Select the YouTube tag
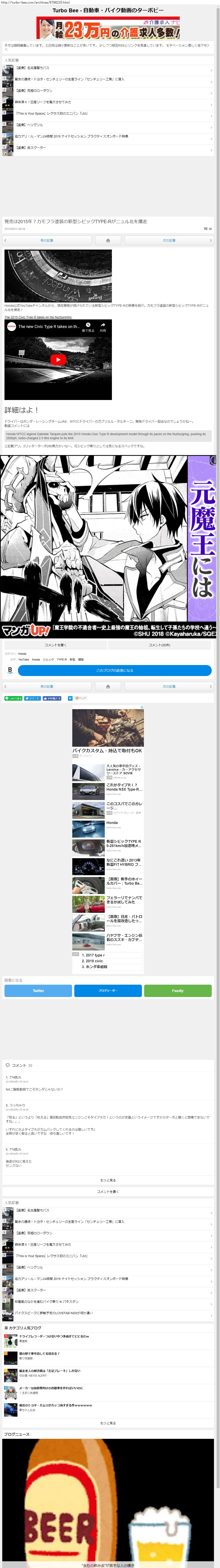Screen dimensions: 220x1568 23,659
